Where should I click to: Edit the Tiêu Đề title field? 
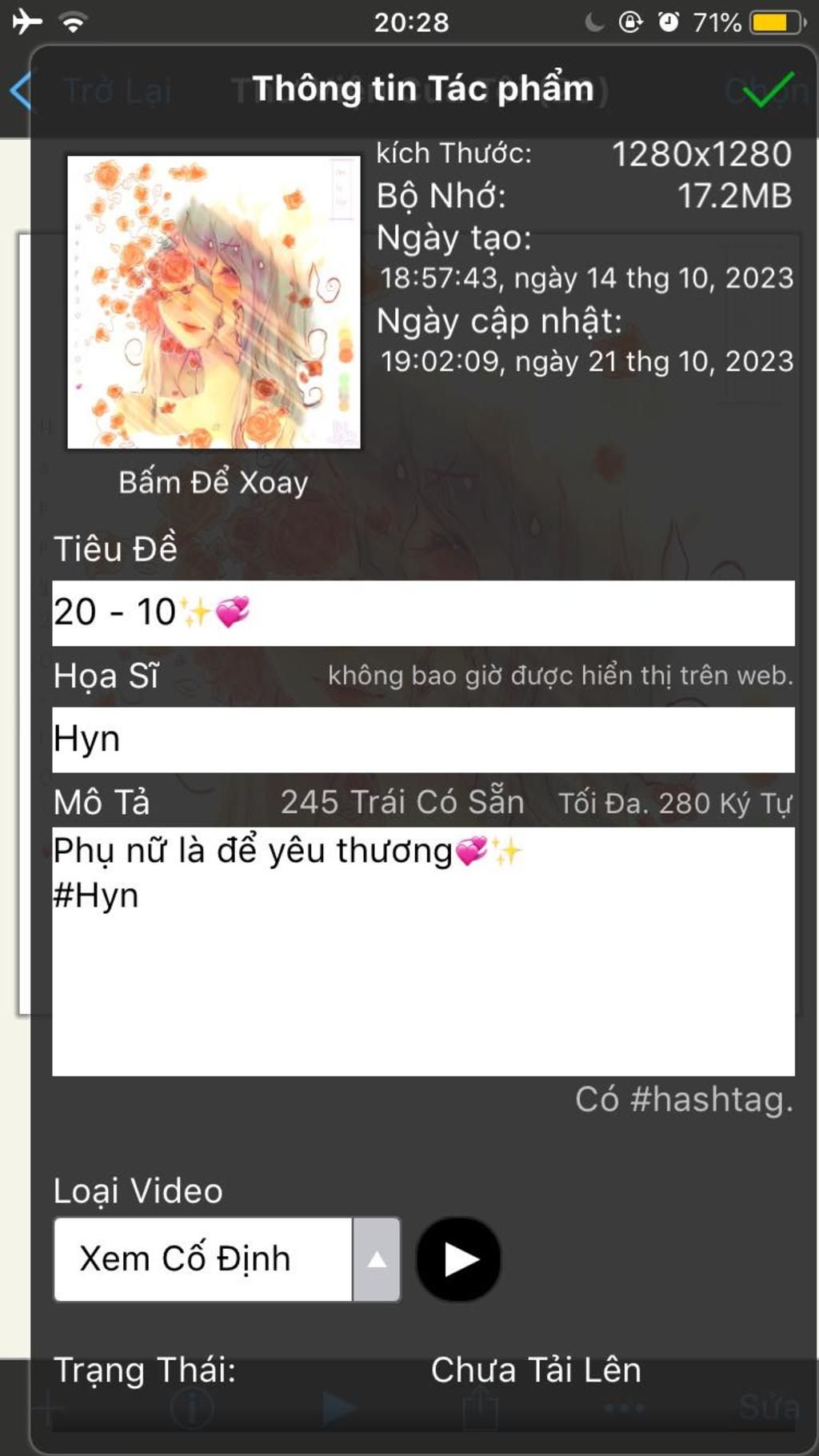pos(423,612)
